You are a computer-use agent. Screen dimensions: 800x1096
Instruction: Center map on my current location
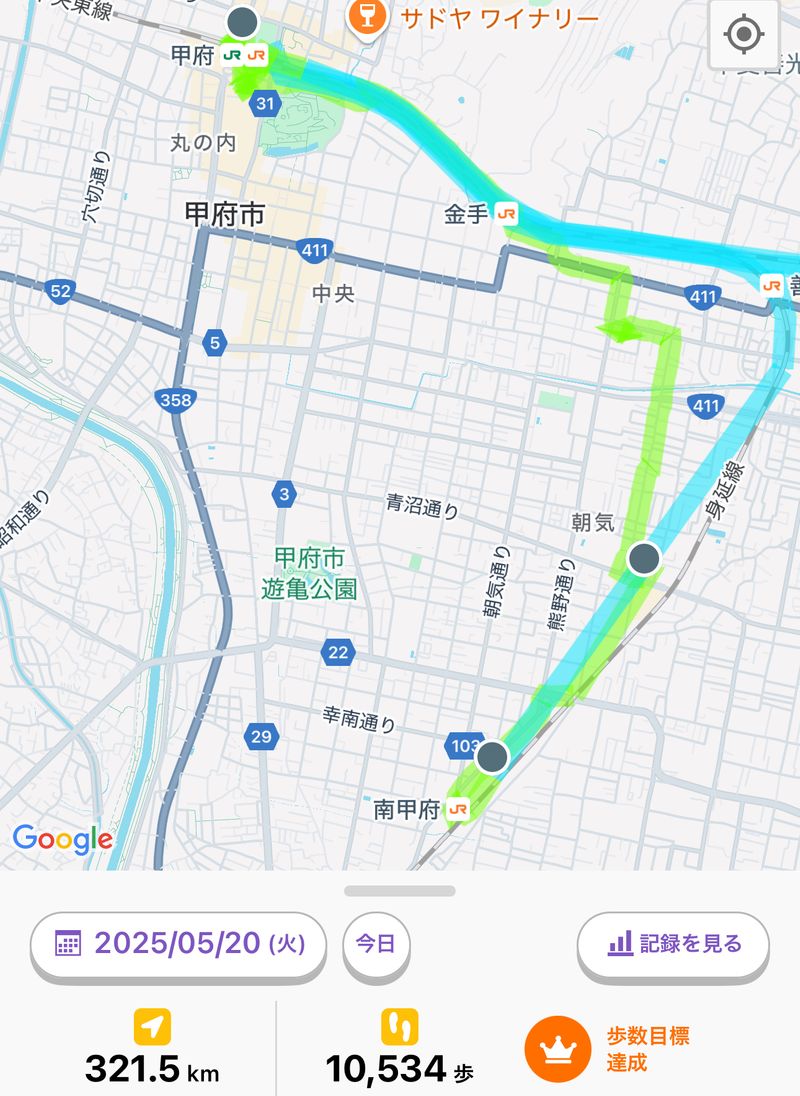743,35
